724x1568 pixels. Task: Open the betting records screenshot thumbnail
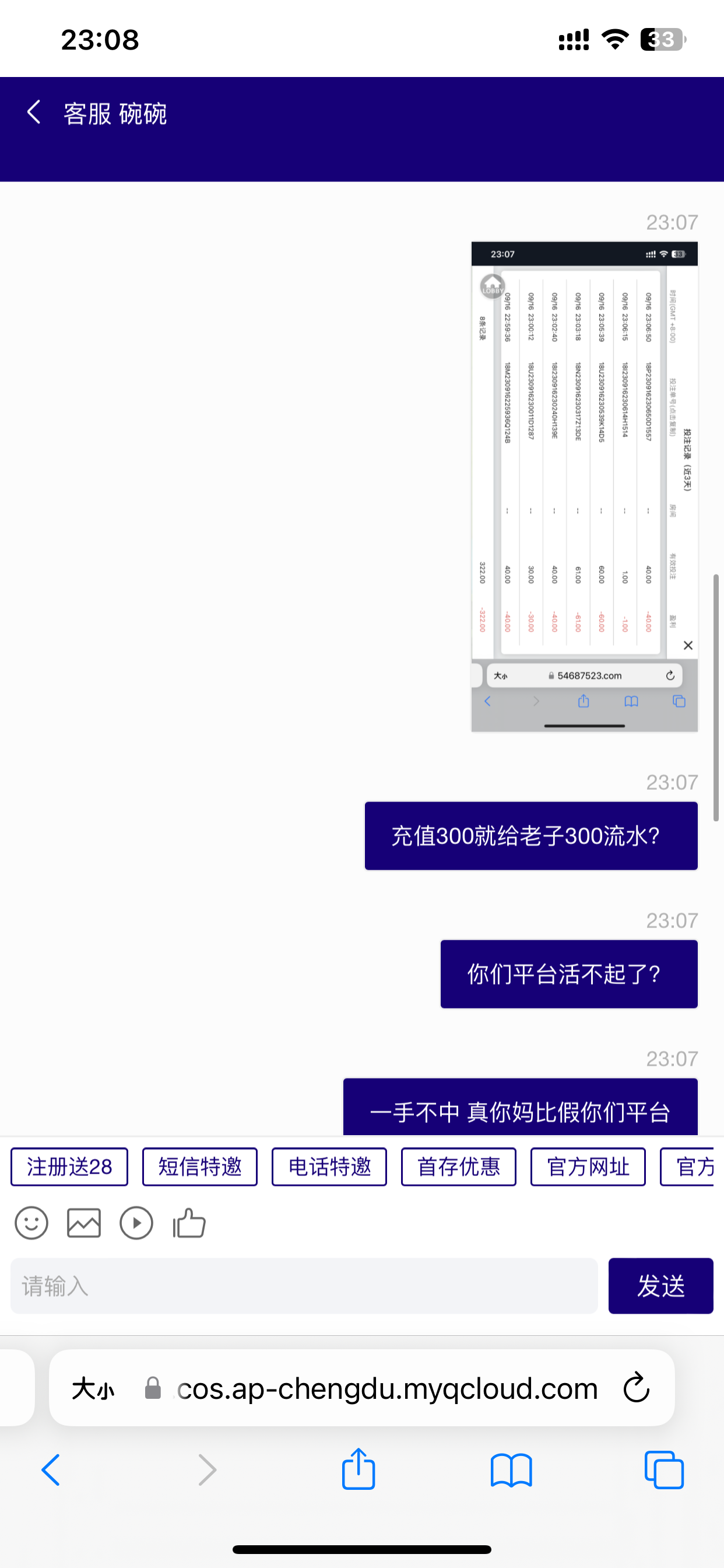coord(584,486)
